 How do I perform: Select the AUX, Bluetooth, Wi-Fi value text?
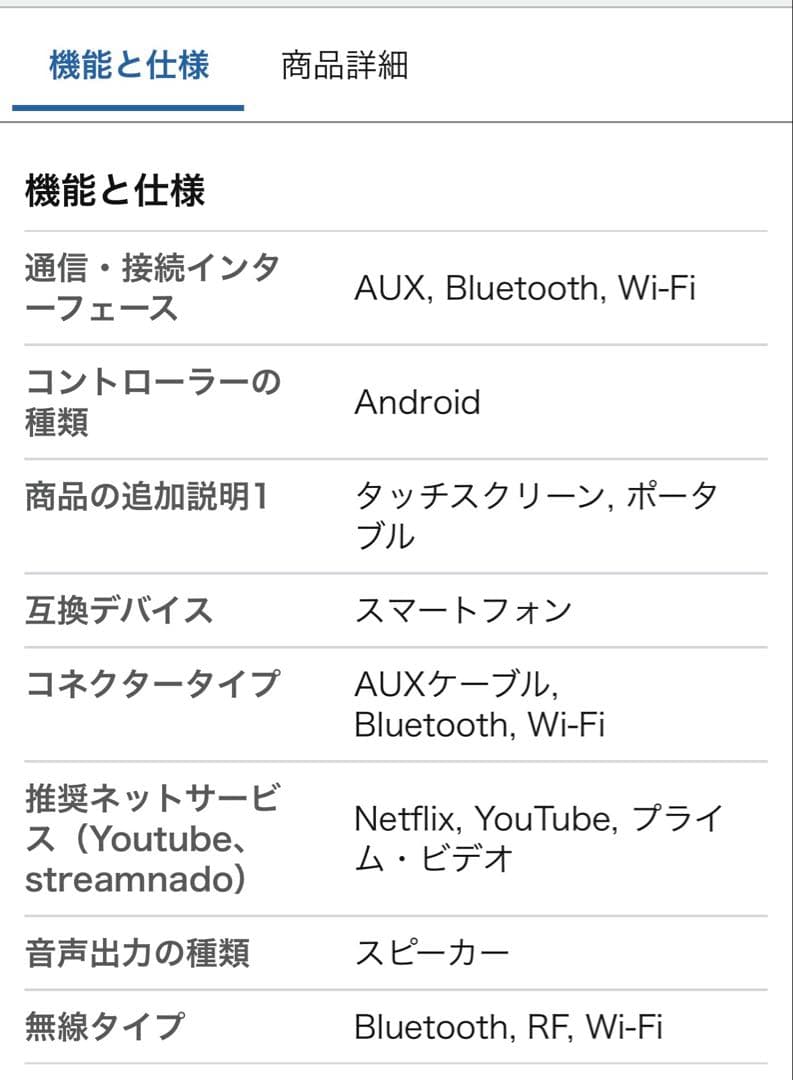click(x=527, y=286)
